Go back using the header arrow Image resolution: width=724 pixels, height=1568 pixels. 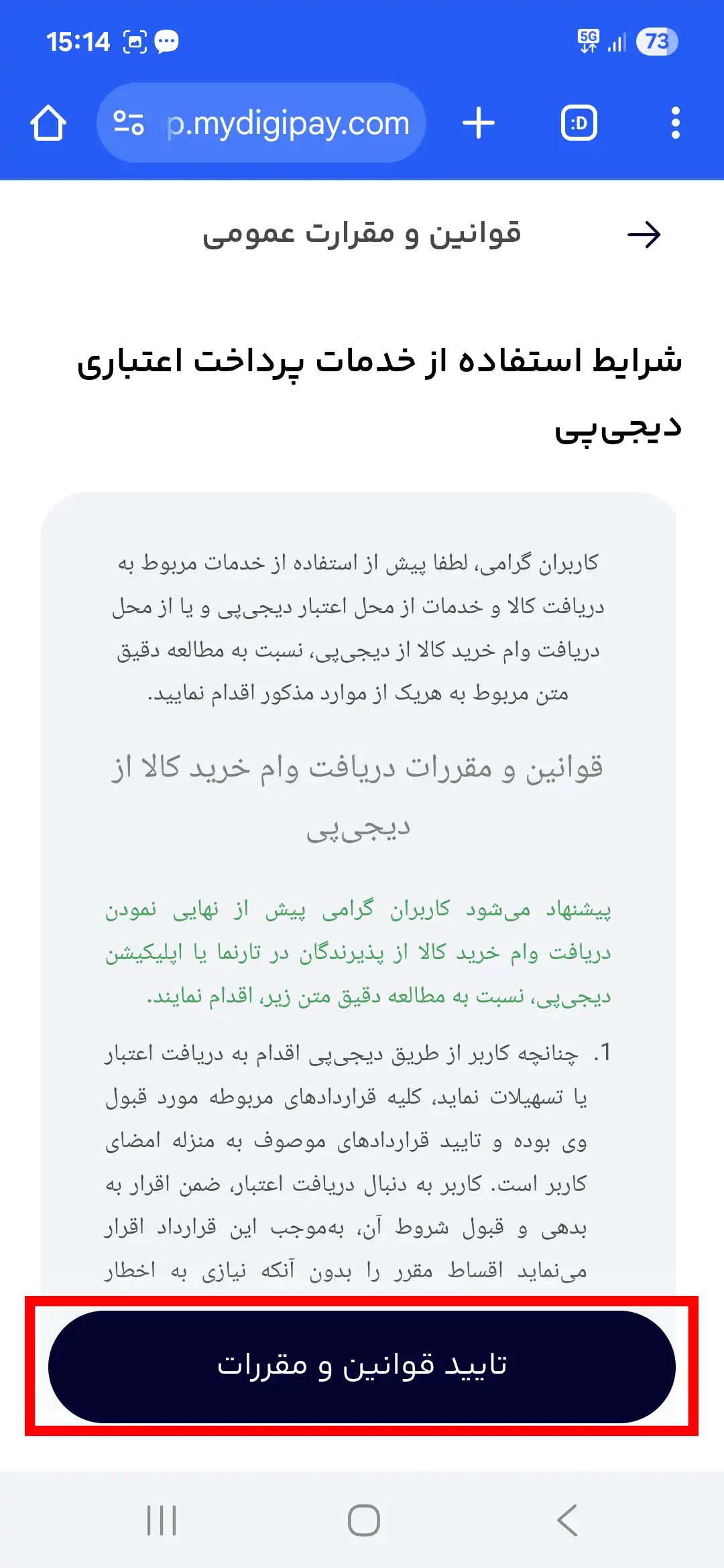click(x=644, y=235)
